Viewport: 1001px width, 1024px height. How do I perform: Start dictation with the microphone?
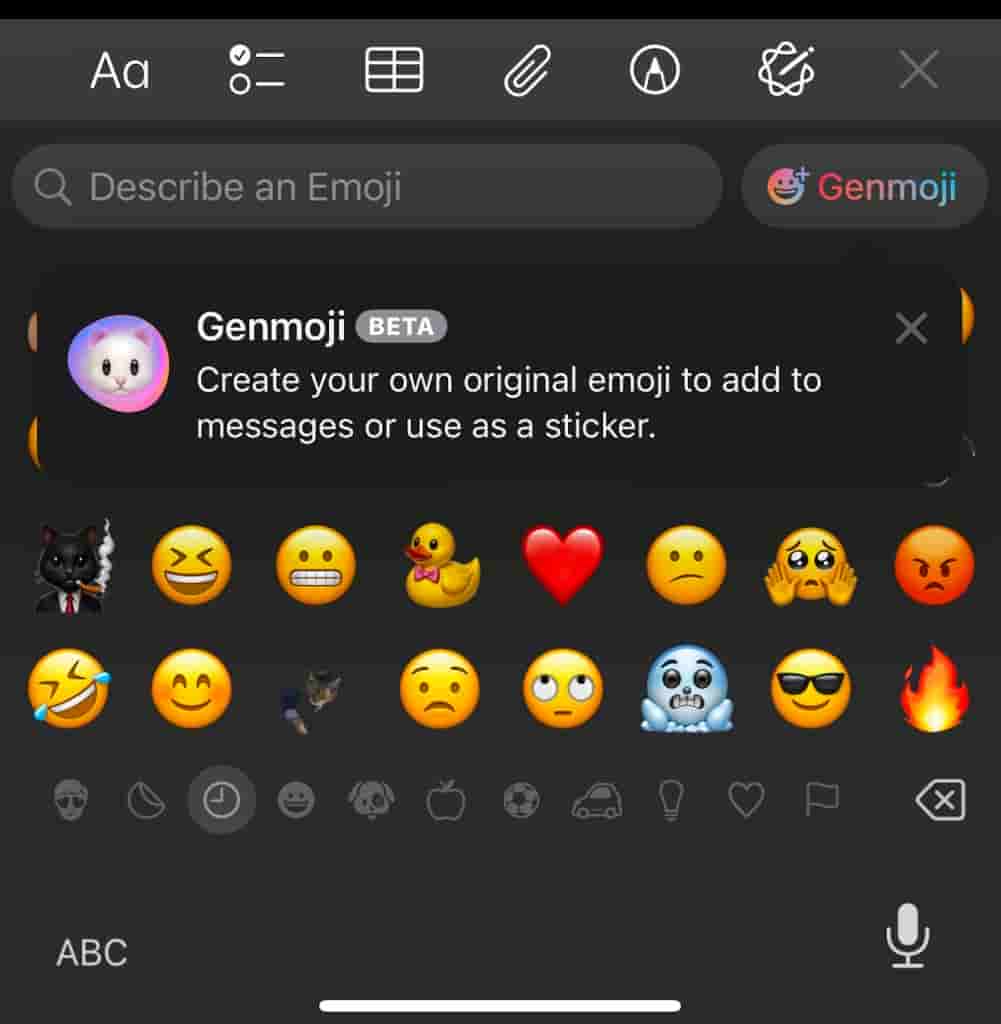907,936
